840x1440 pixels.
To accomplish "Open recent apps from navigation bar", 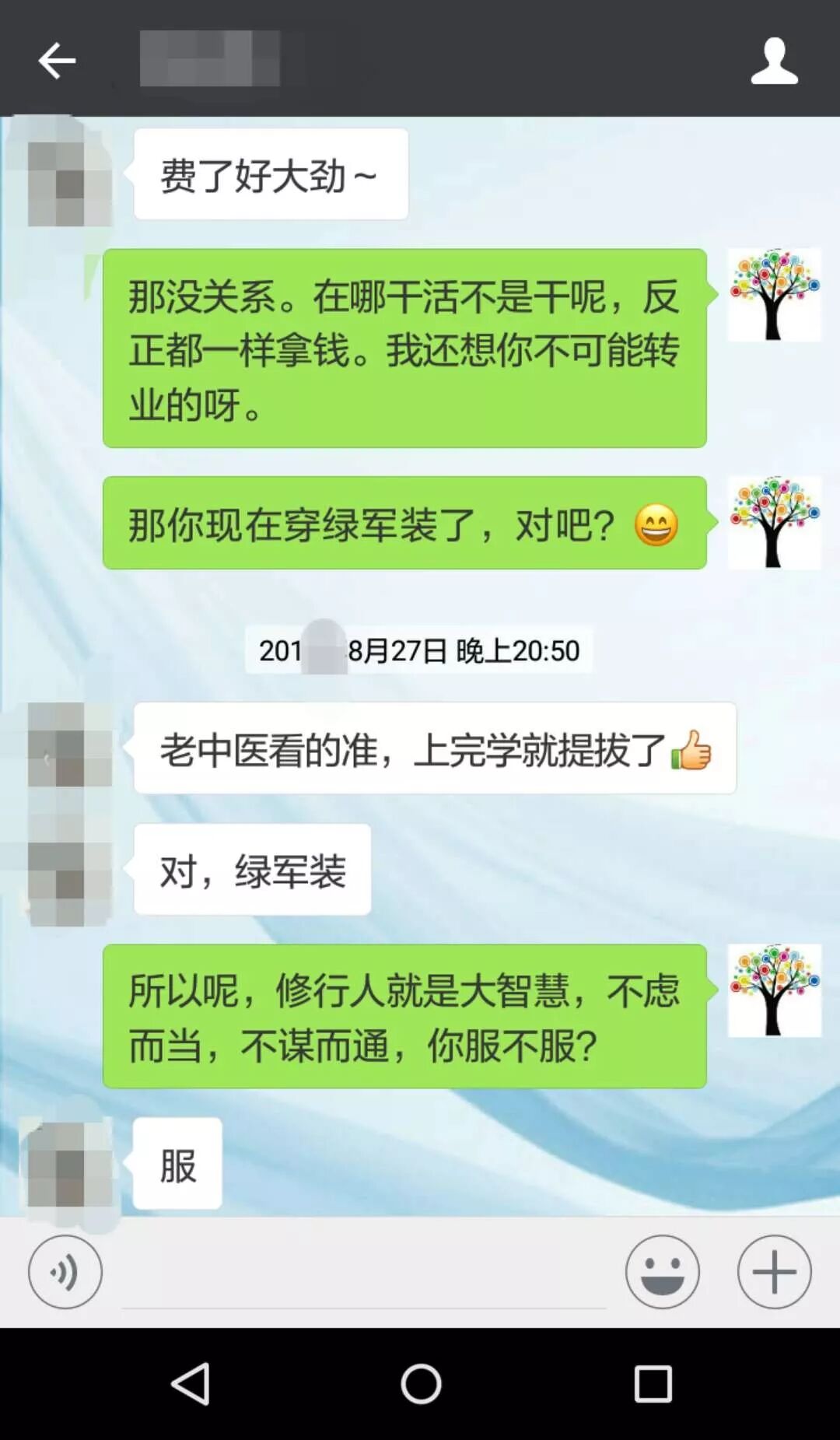I will (x=653, y=1384).
